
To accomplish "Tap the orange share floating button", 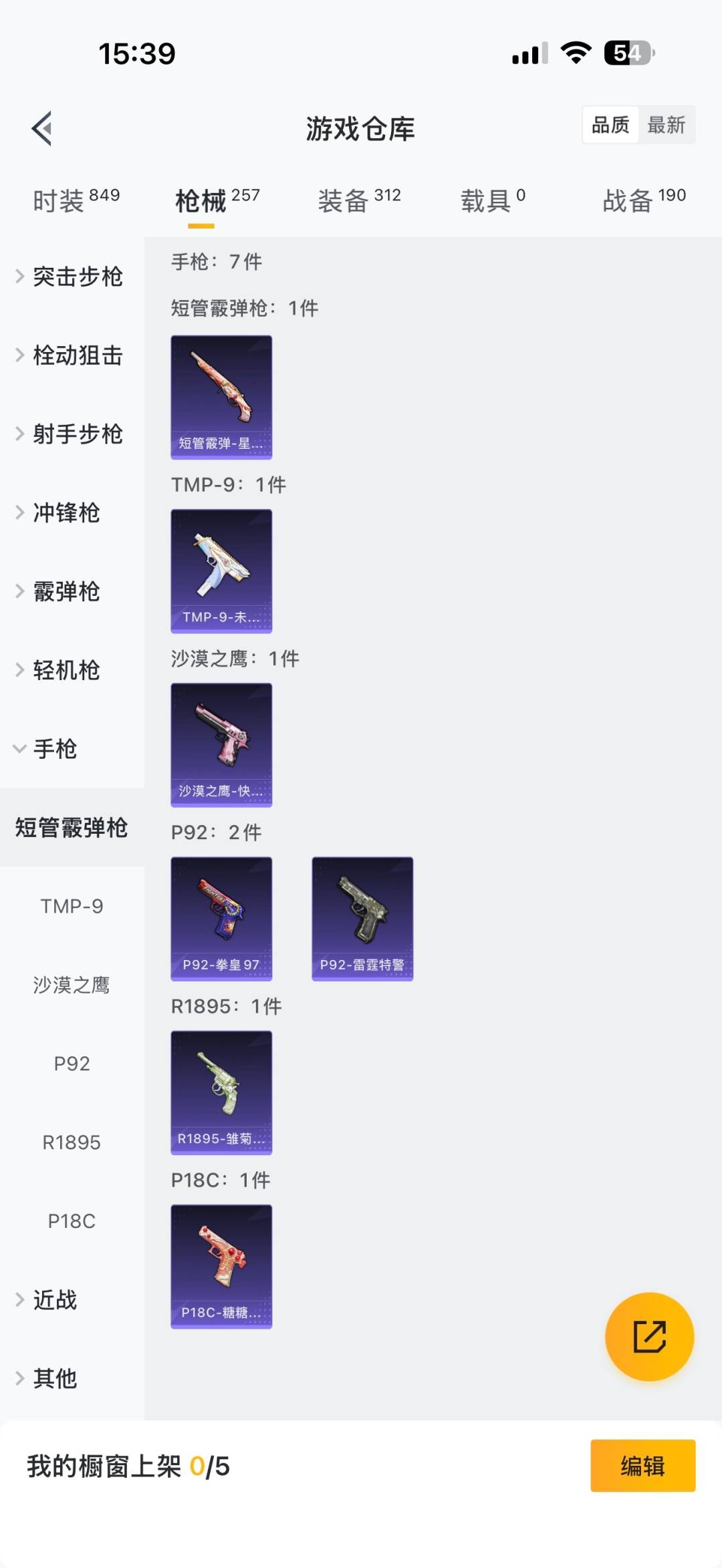I will pos(649,1337).
